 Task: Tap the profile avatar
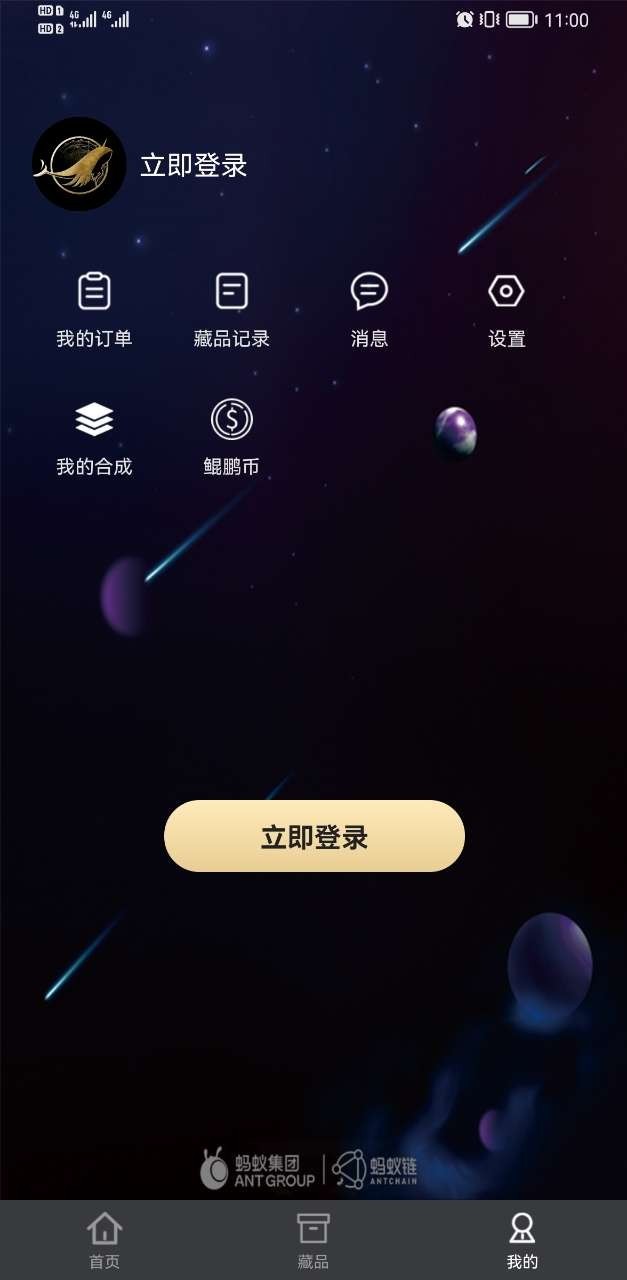79,164
